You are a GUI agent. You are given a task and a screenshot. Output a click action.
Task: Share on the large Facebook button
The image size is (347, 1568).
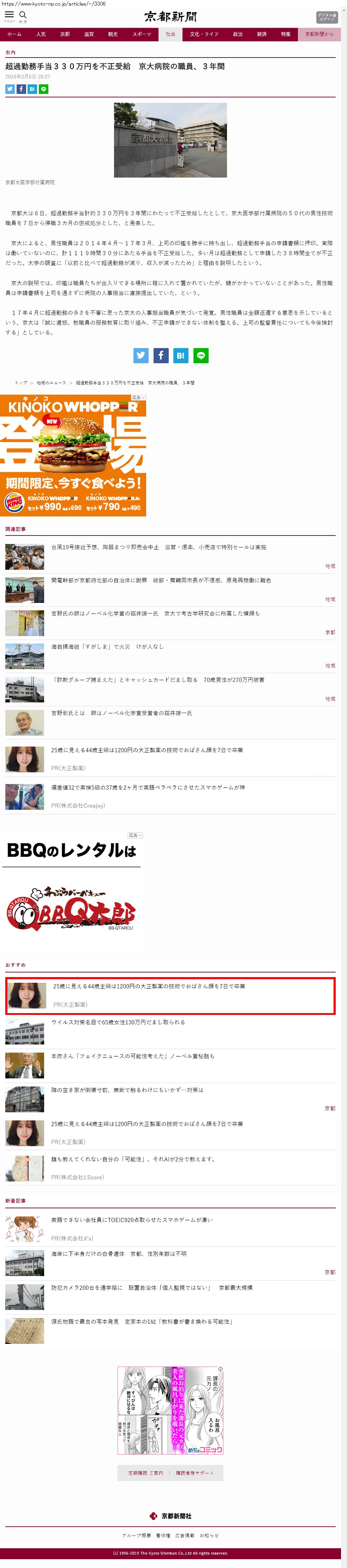point(161,355)
